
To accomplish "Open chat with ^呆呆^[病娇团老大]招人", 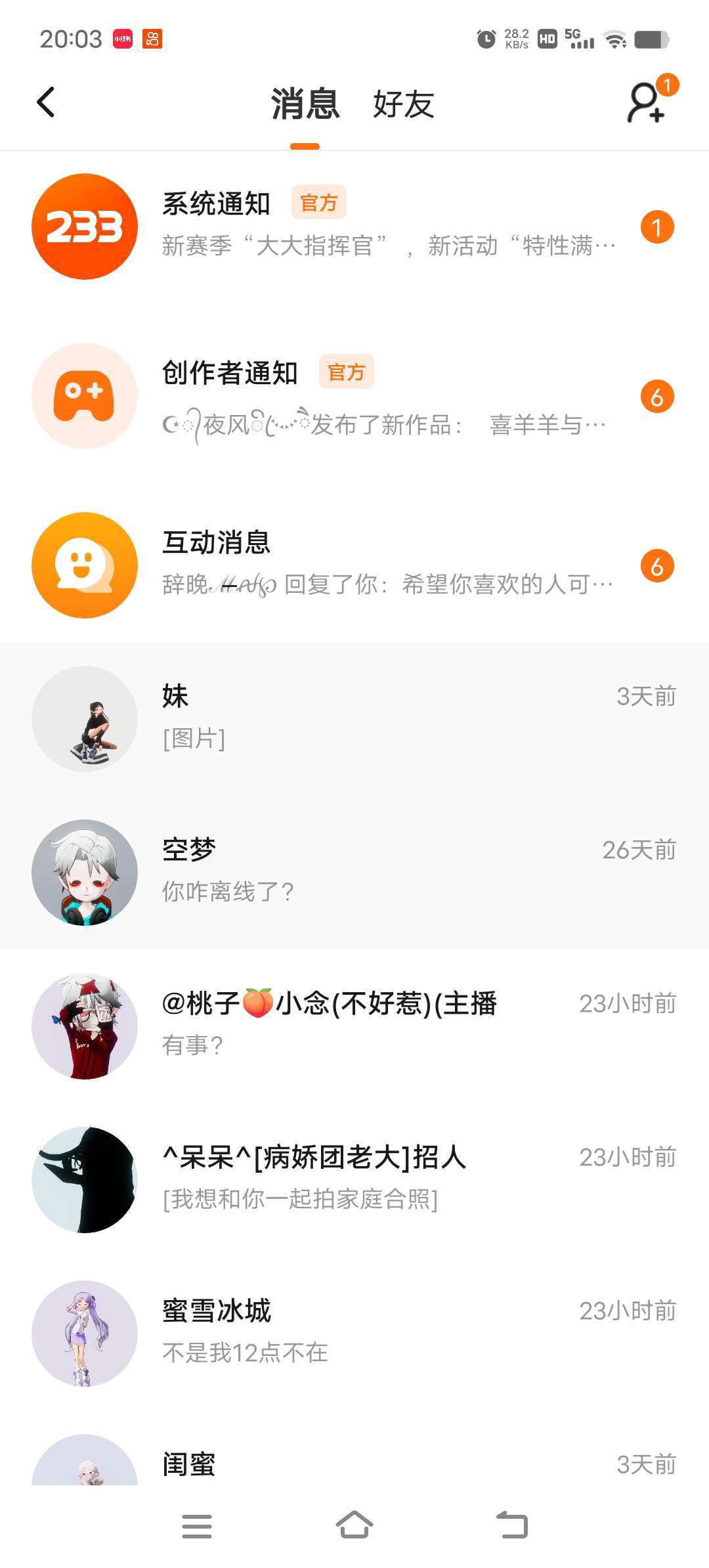I will [354, 1179].
